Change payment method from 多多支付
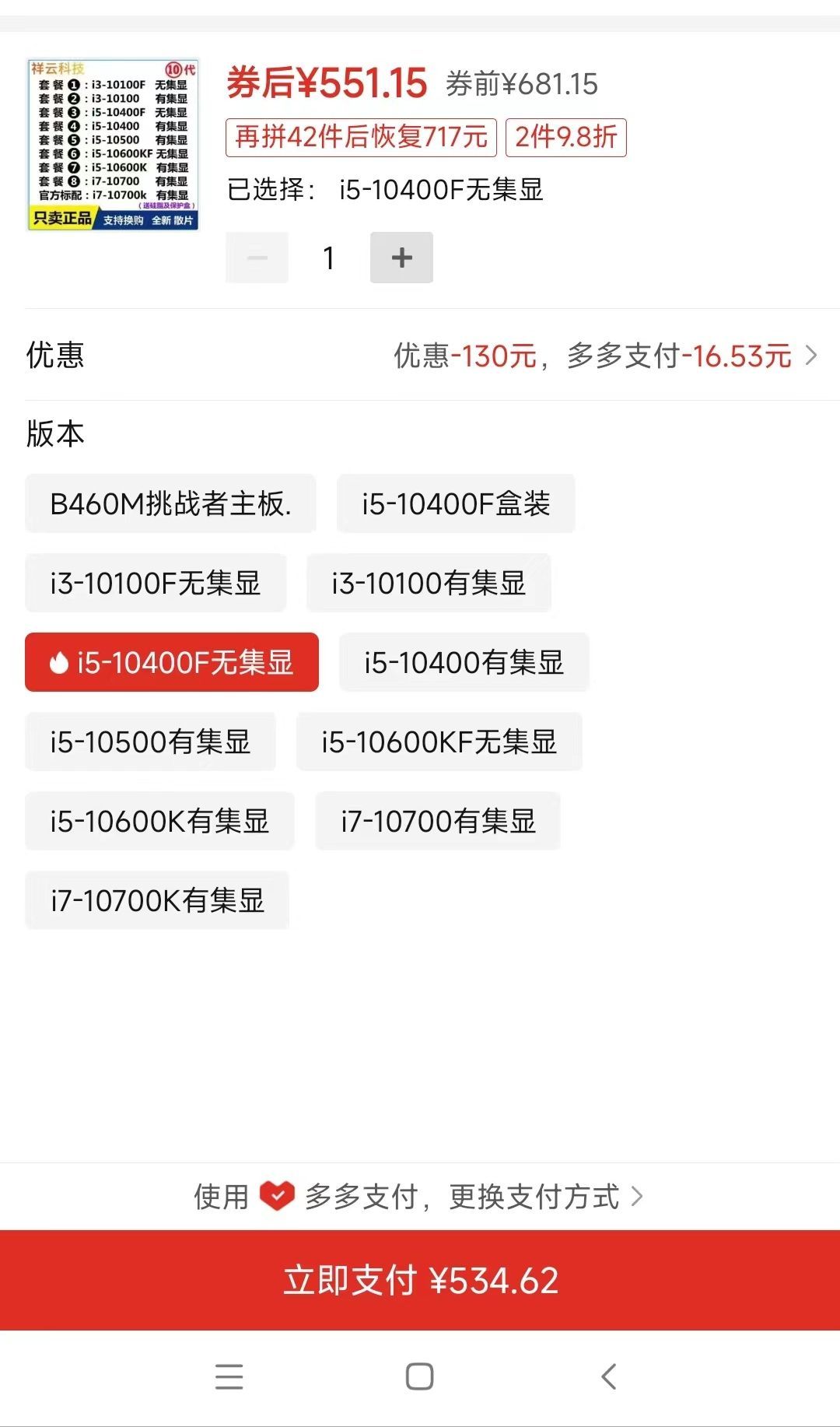Image resolution: width=840 pixels, height=1427 pixels. (x=420, y=1197)
